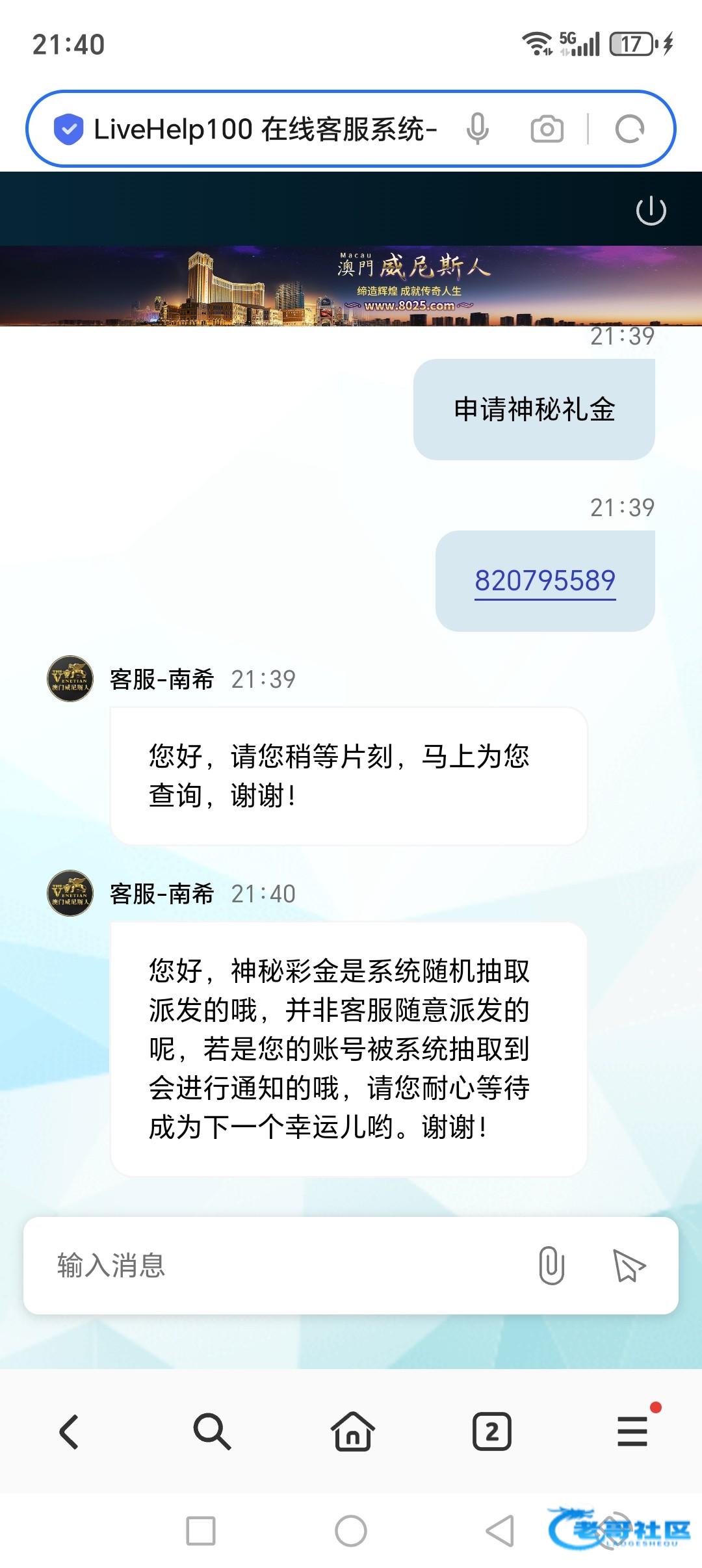
Task: Tap the system home circle button
Action: 351,1531
